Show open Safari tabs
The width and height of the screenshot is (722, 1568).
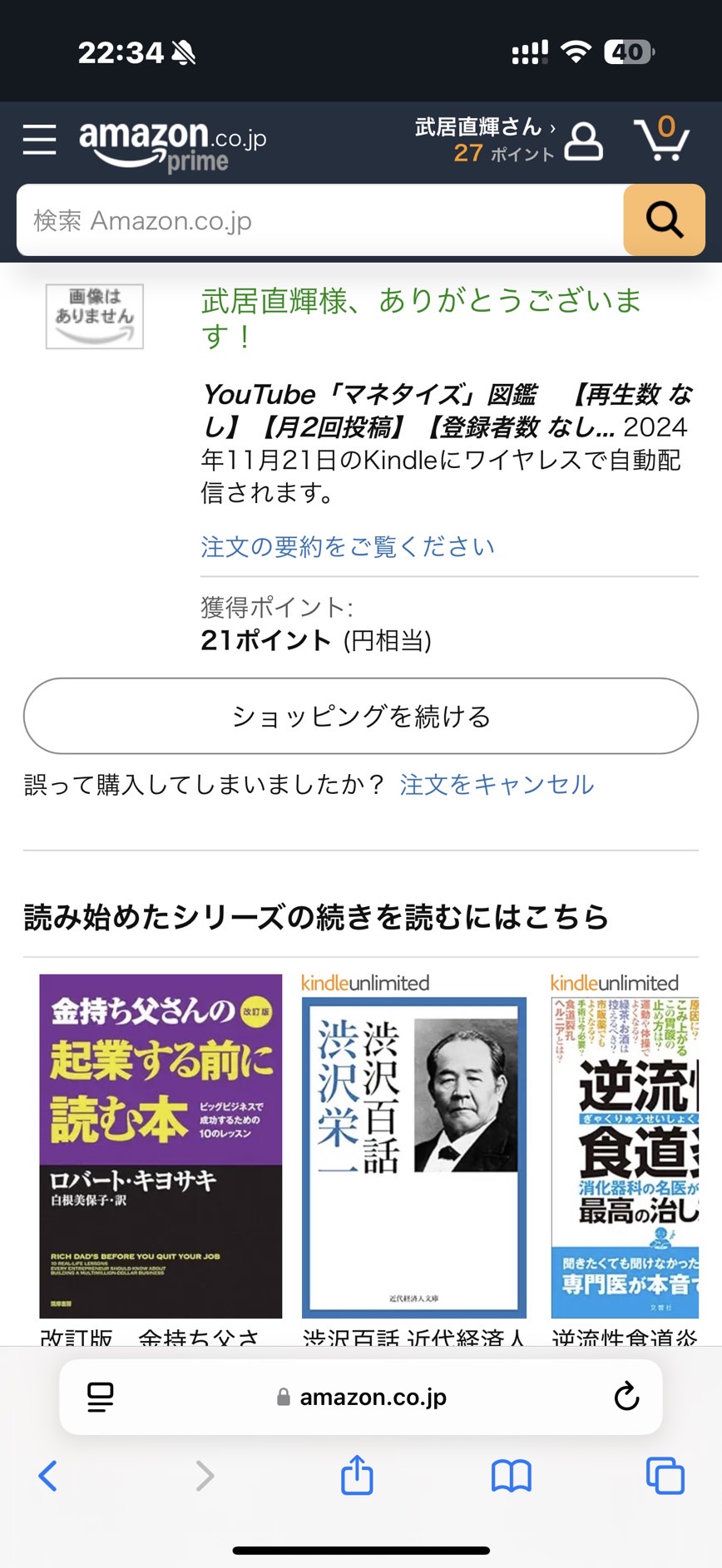pyautogui.click(x=665, y=1476)
